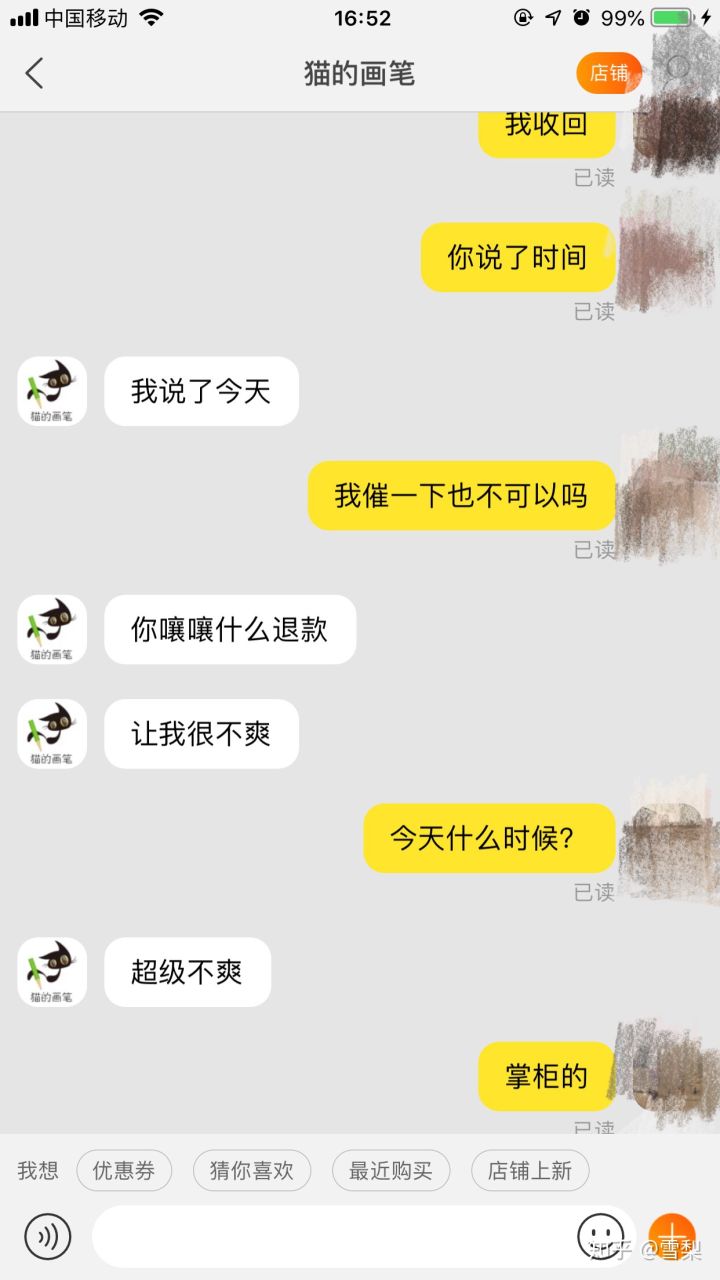Focus the message text field
The image size is (720, 1280).
pos(330,1236)
